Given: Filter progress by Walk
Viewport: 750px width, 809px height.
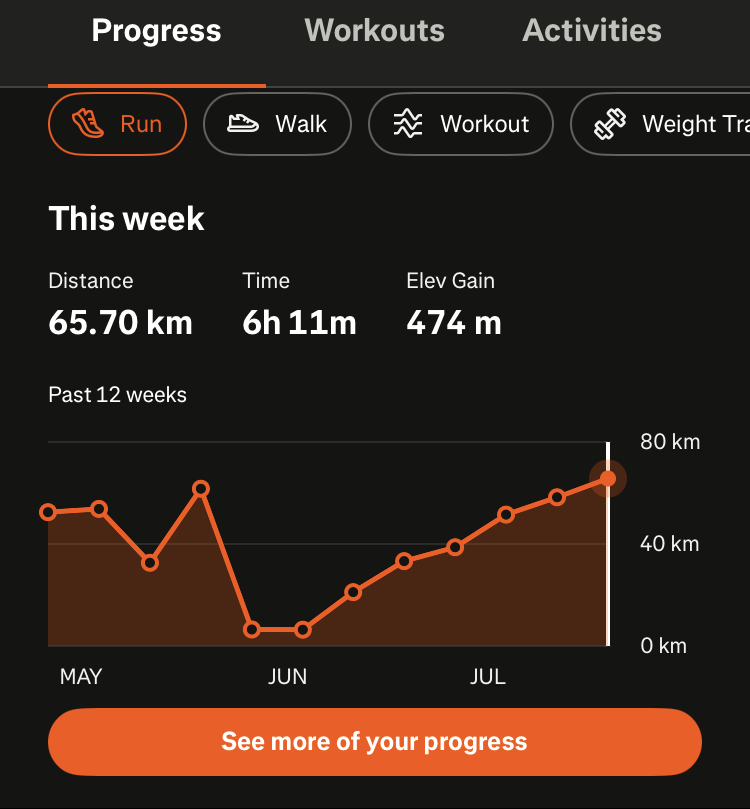Looking at the screenshot, I should pos(278,124).
